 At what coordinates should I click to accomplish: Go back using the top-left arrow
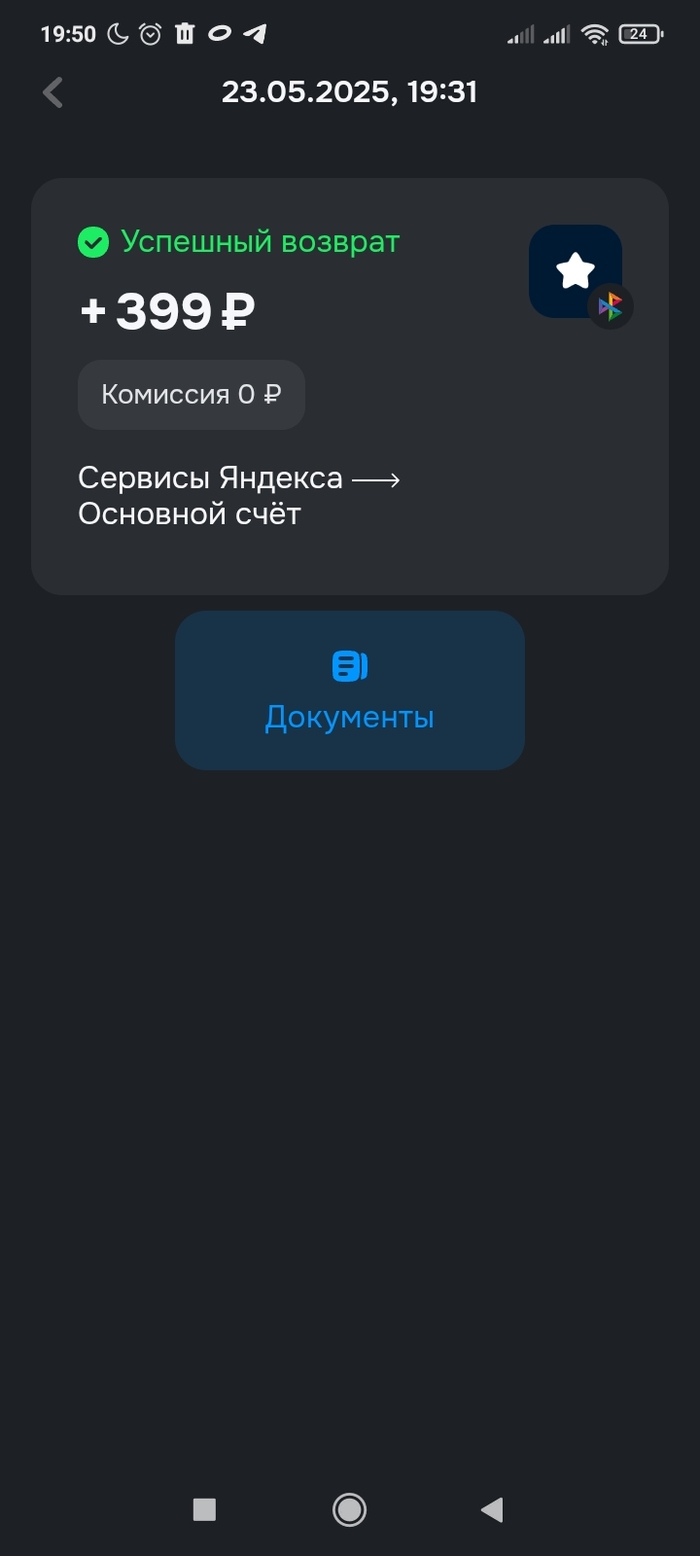pyautogui.click(x=53, y=92)
